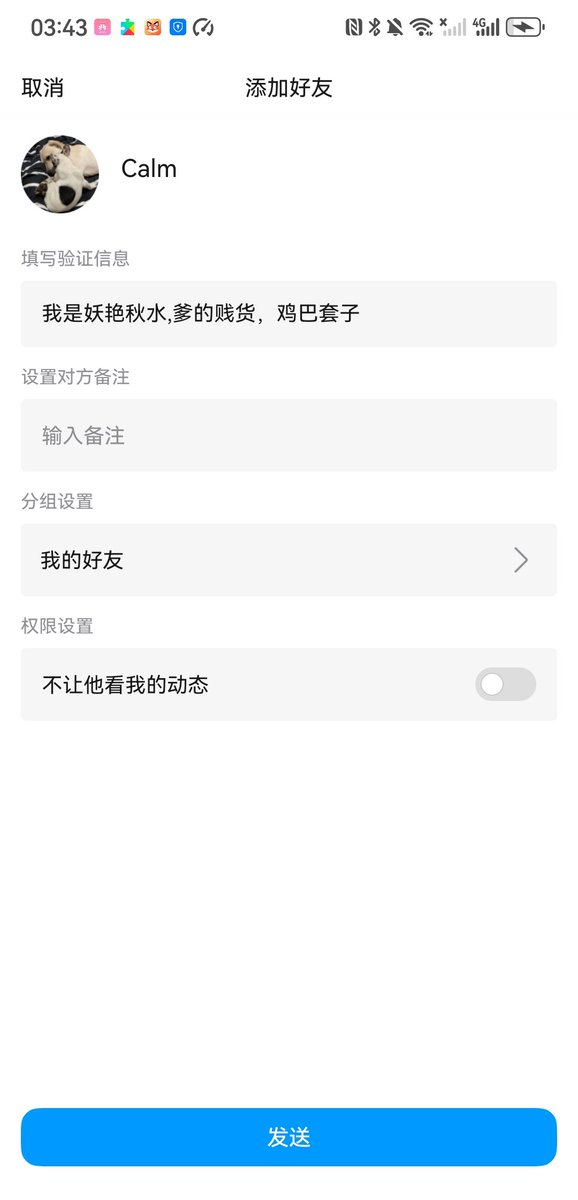Viewport: 578px width, 1200px height.
Task: Tap the 输入备注 remark field
Action: [x=289, y=436]
